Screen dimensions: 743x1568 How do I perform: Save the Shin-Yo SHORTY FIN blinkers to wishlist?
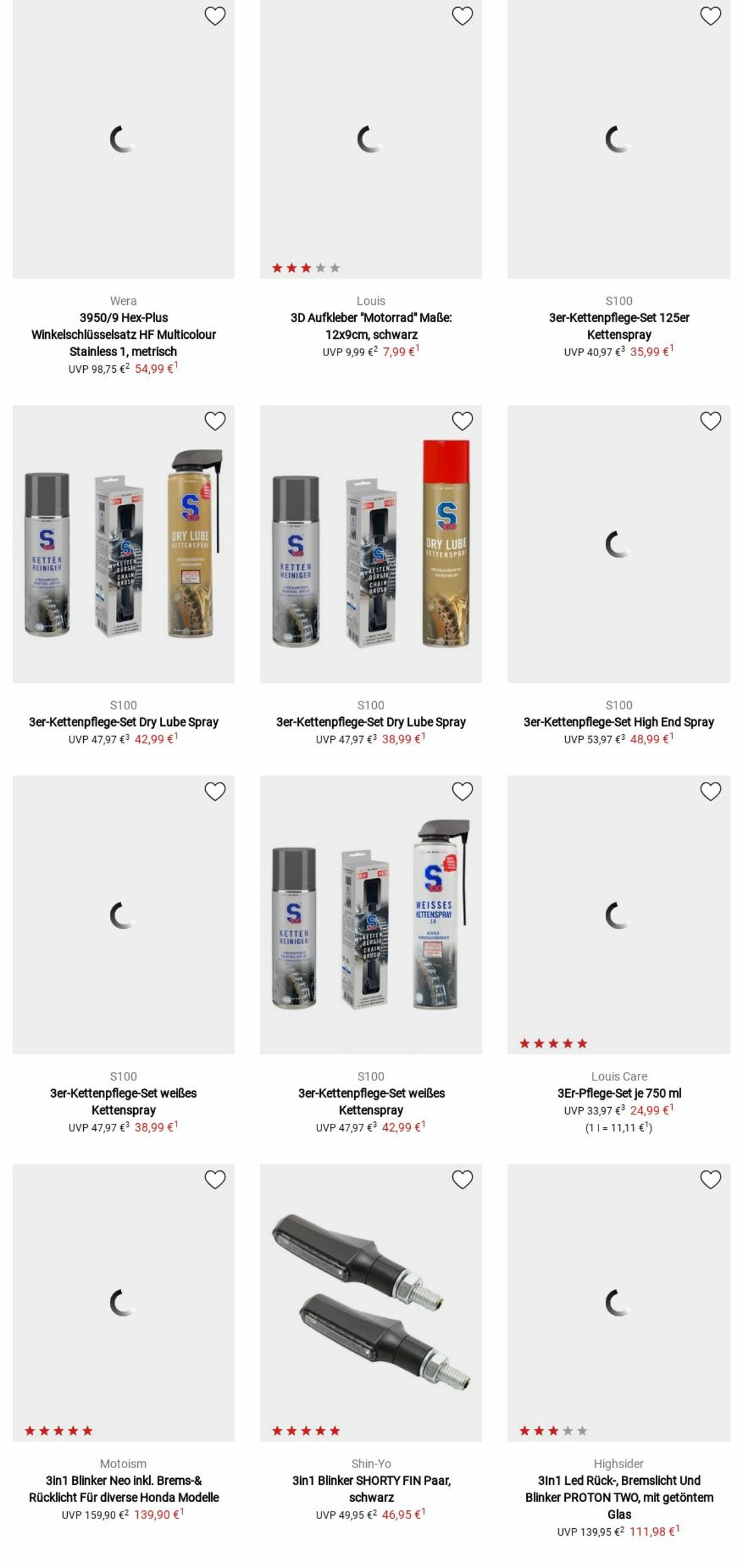click(462, 1180)
